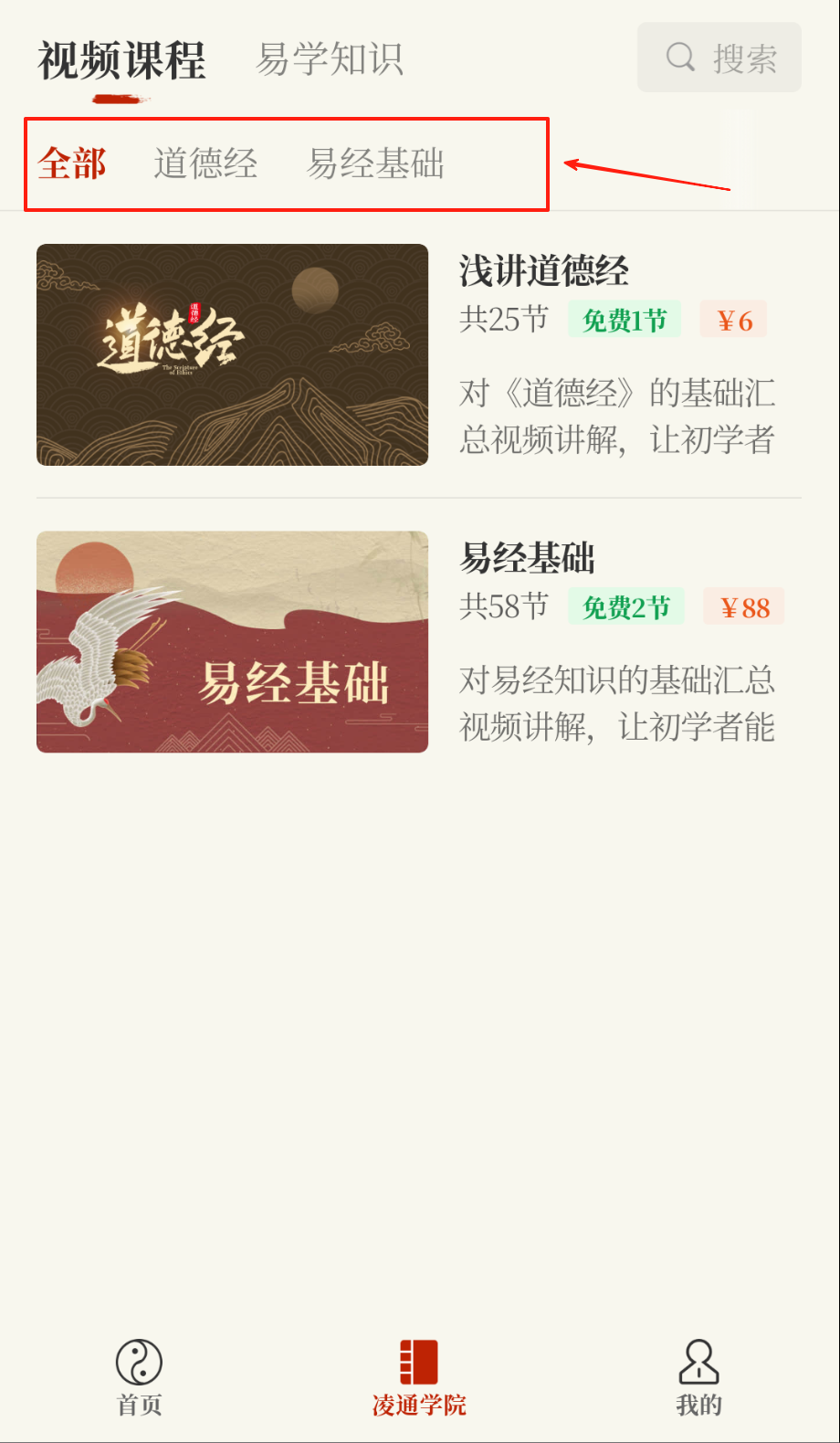Switch to the 易学知识 tab
The height and width of the screenshot is (1443, 840).
click(x=330, y=59)
